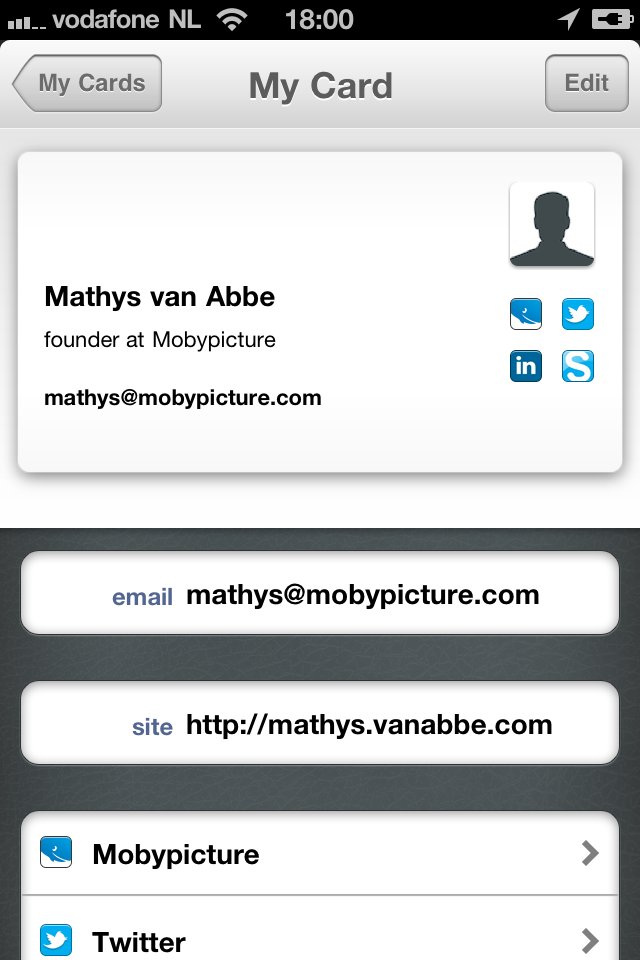Tap the profile photo placeholder

[552, 224]
